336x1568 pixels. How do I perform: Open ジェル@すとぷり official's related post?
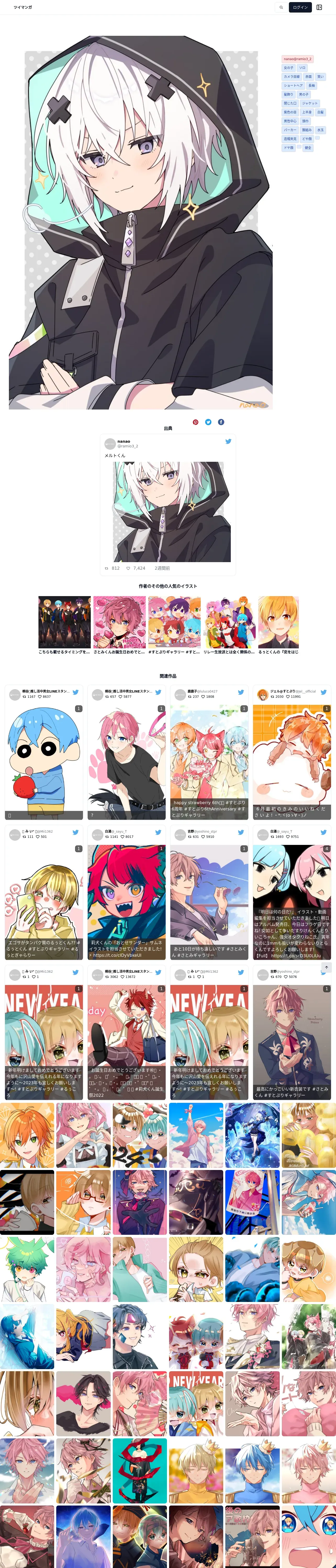pyautogui.click(x=292, y=752)
